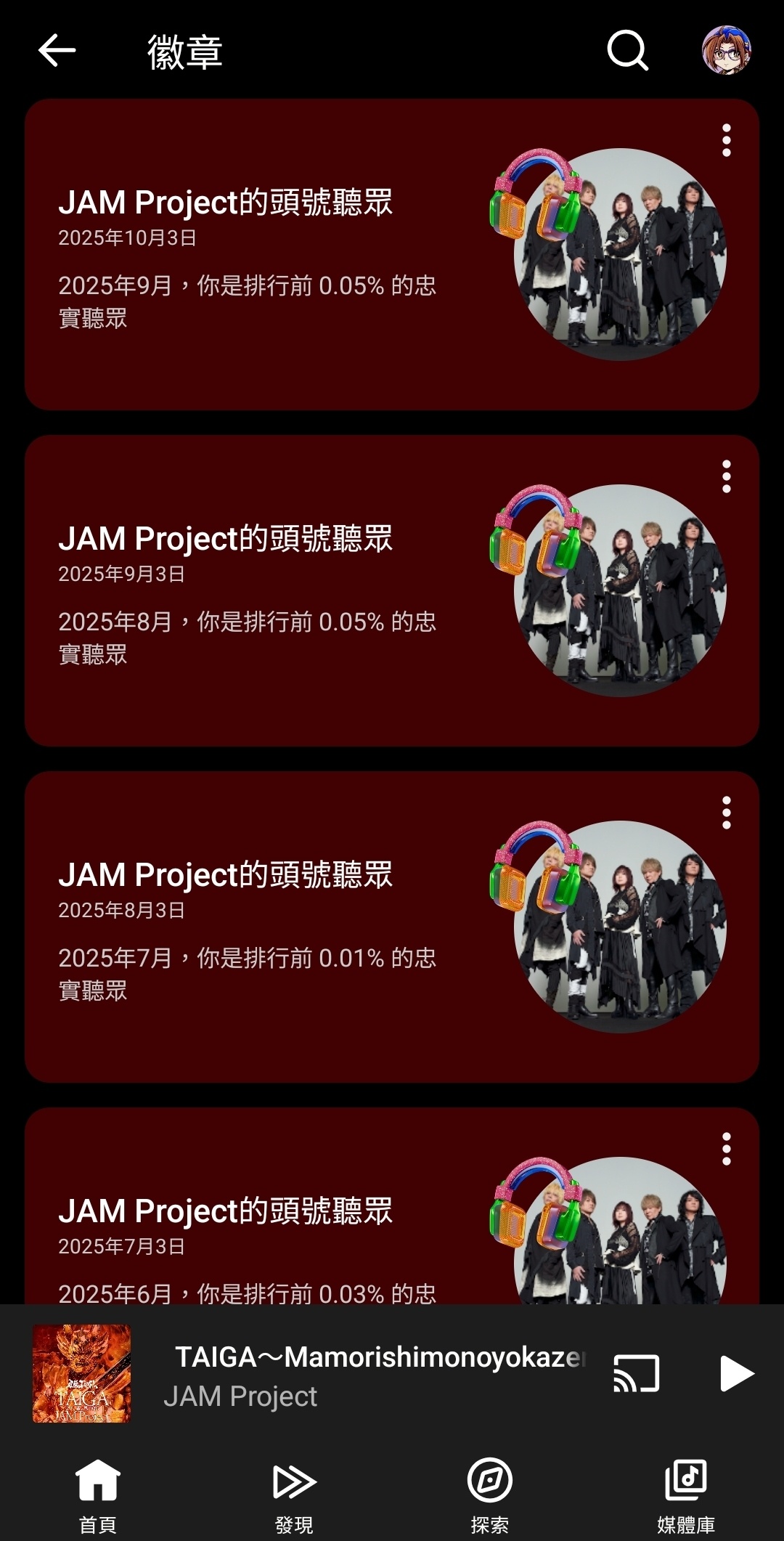Open the profile avatar
Viewport: 784px width, 1541px height.
[x=726, y=51]
